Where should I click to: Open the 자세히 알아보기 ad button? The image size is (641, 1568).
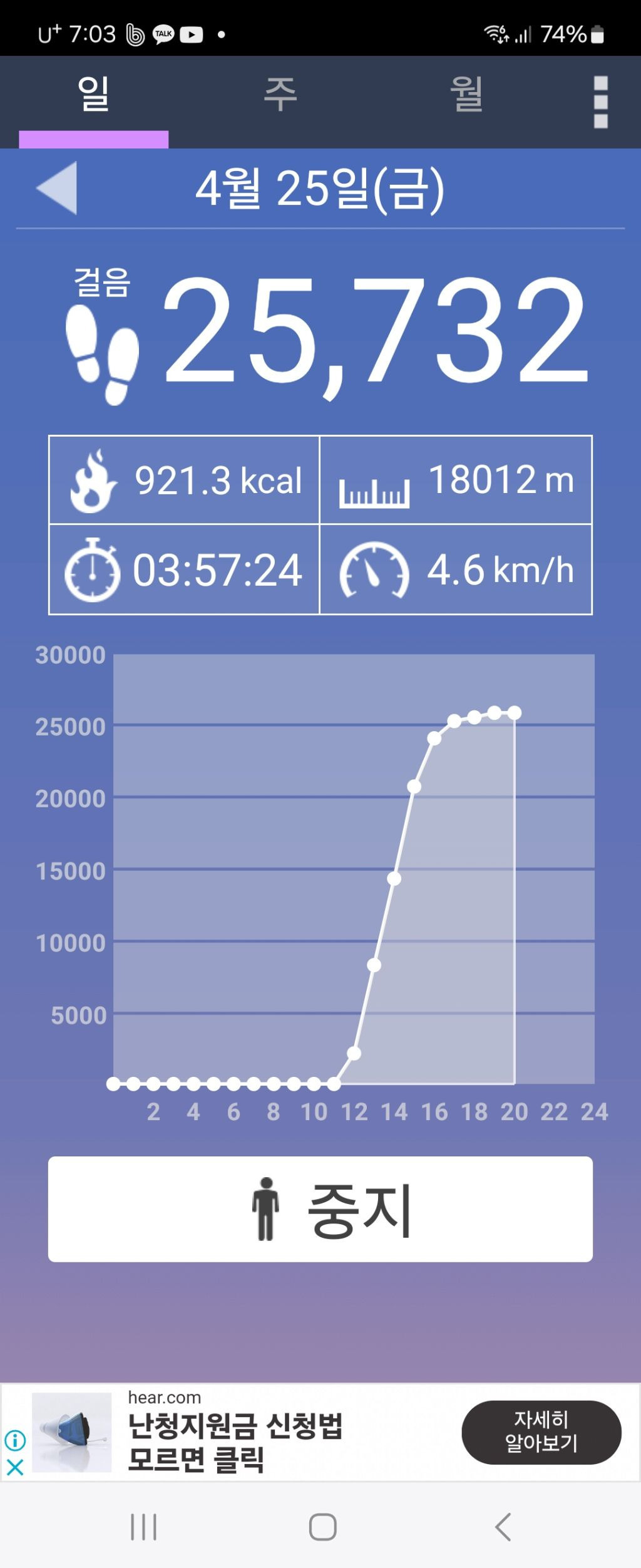tap(541, 1432)
